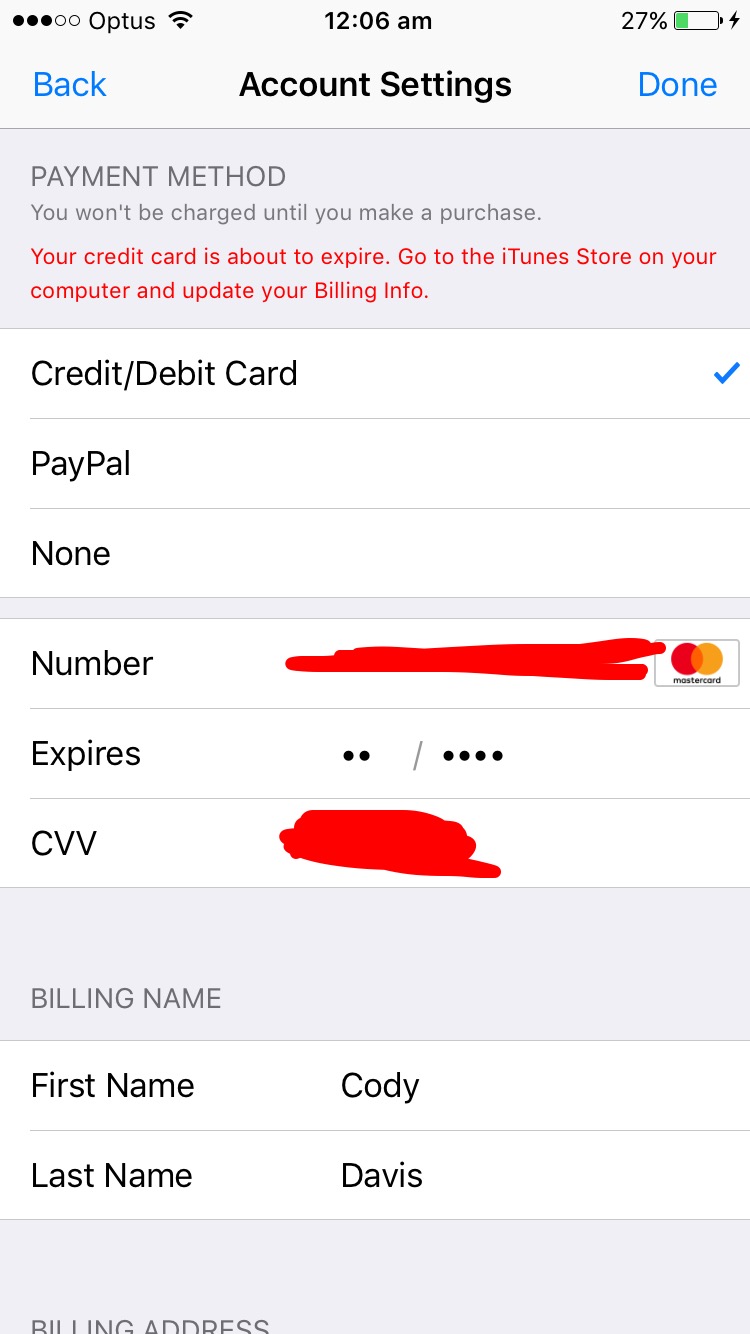The width and height of the screenshot is (750, 1334).
Task: Go back from Account Settings
Action: coord(69,85)
